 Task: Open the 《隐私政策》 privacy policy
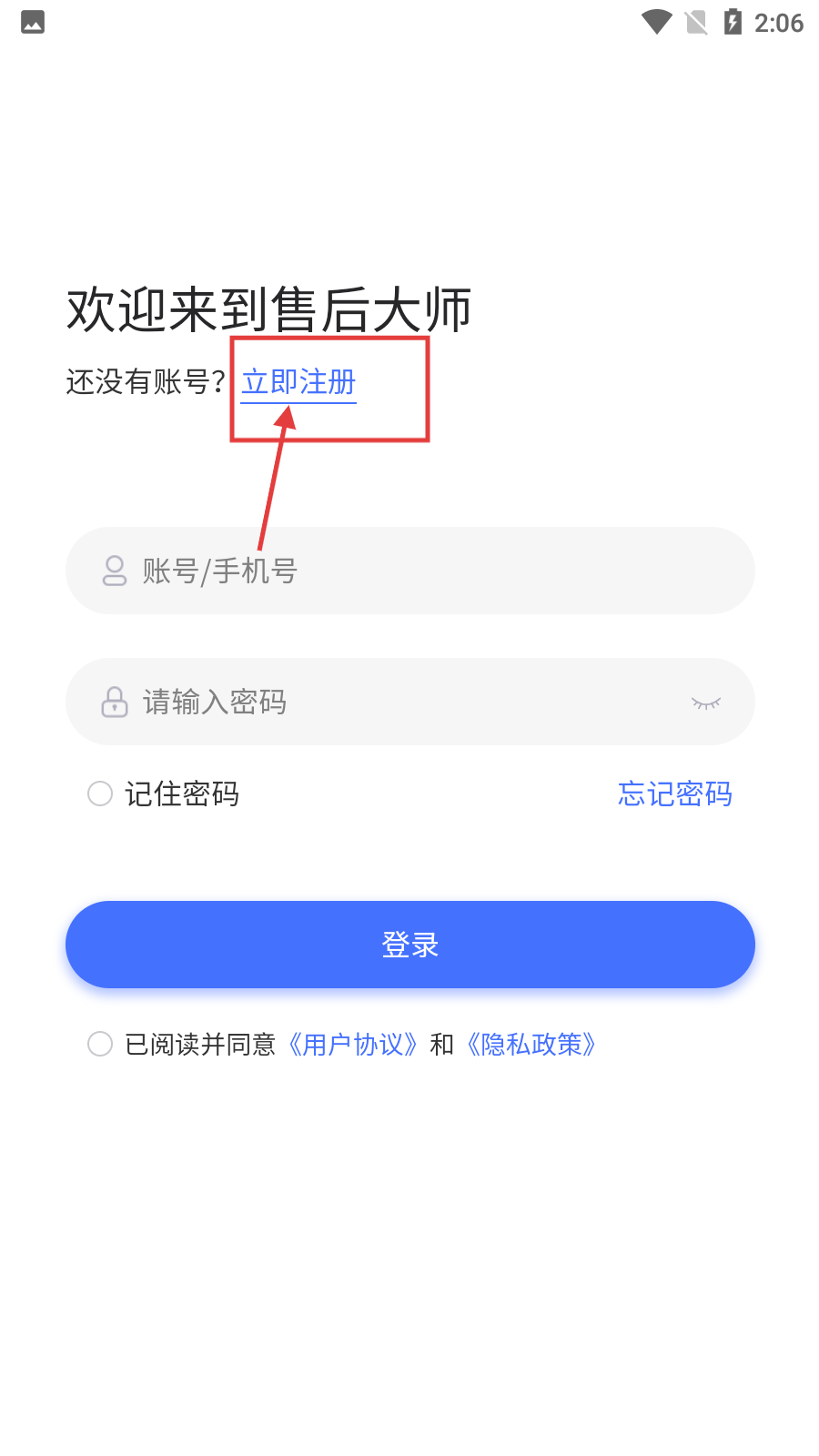pyautogui.click(x=531, y=1044)
